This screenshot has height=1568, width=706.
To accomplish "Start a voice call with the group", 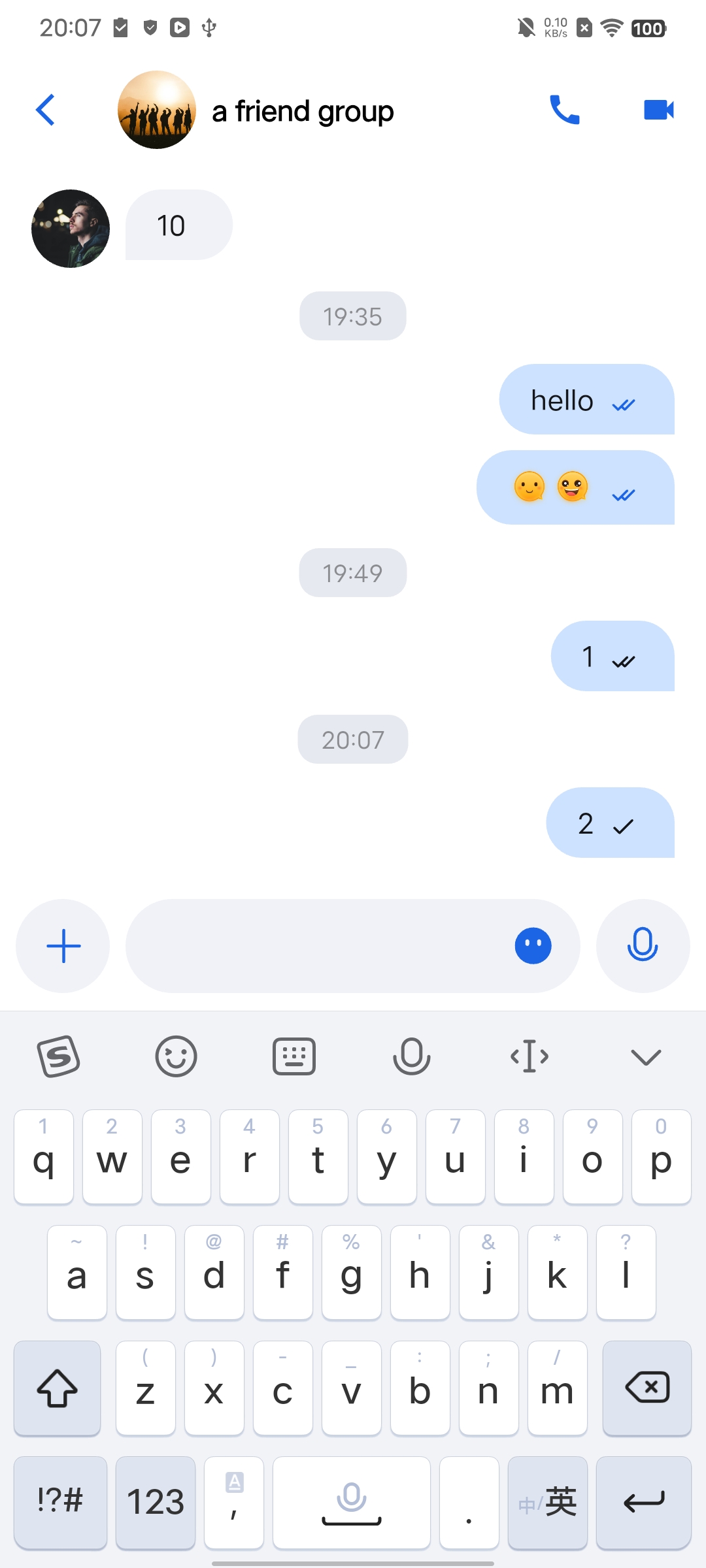I will tap(565, 110).
